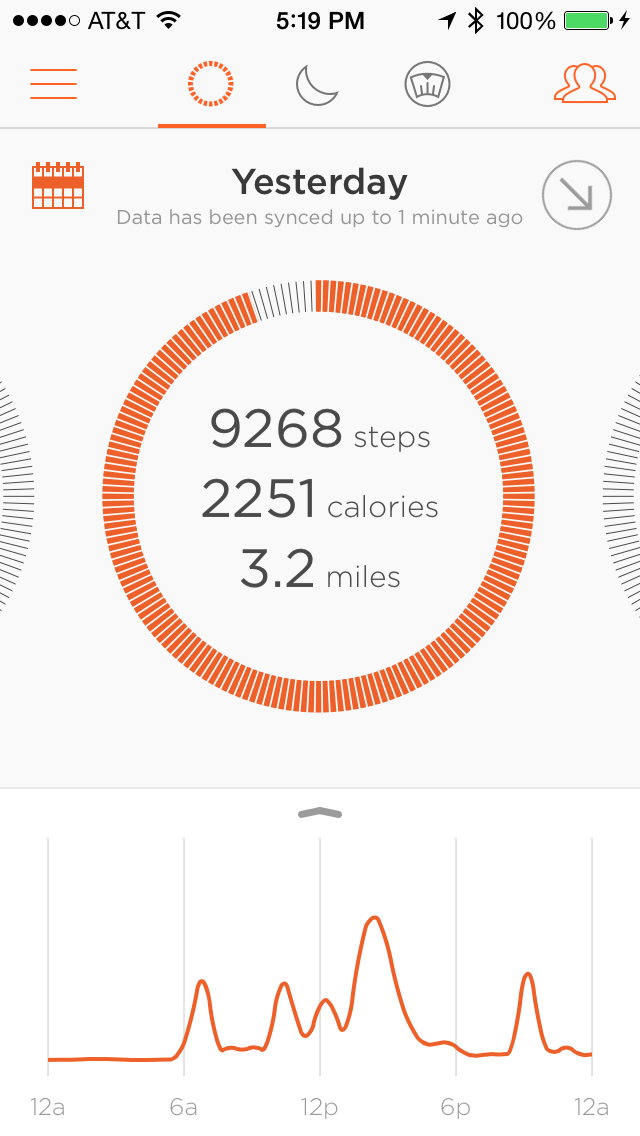The image size is (640, 1136).
Task: Open the calendar date picker
Action: tap(58, 186)
